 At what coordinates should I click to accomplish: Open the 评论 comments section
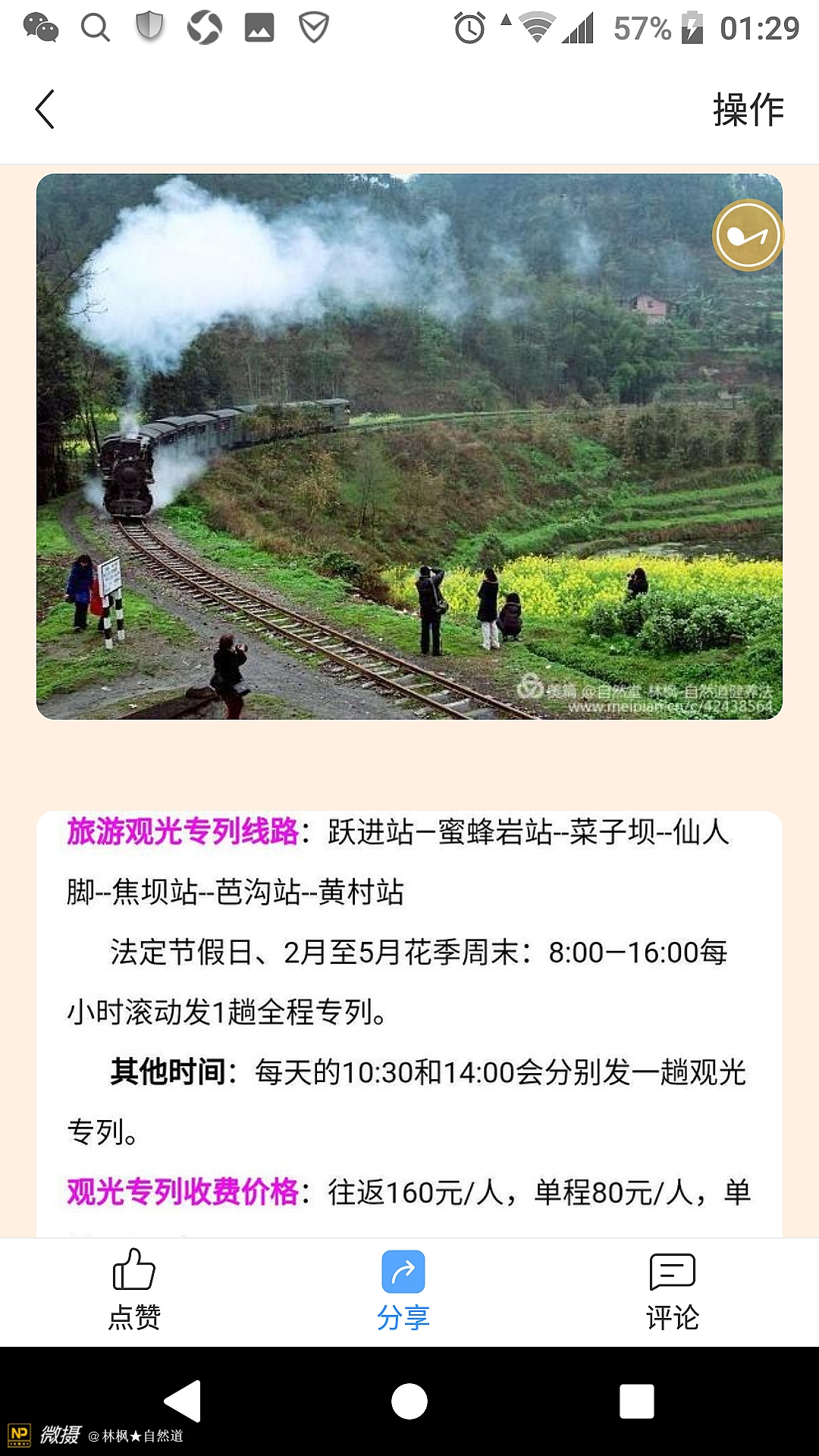672,1289
